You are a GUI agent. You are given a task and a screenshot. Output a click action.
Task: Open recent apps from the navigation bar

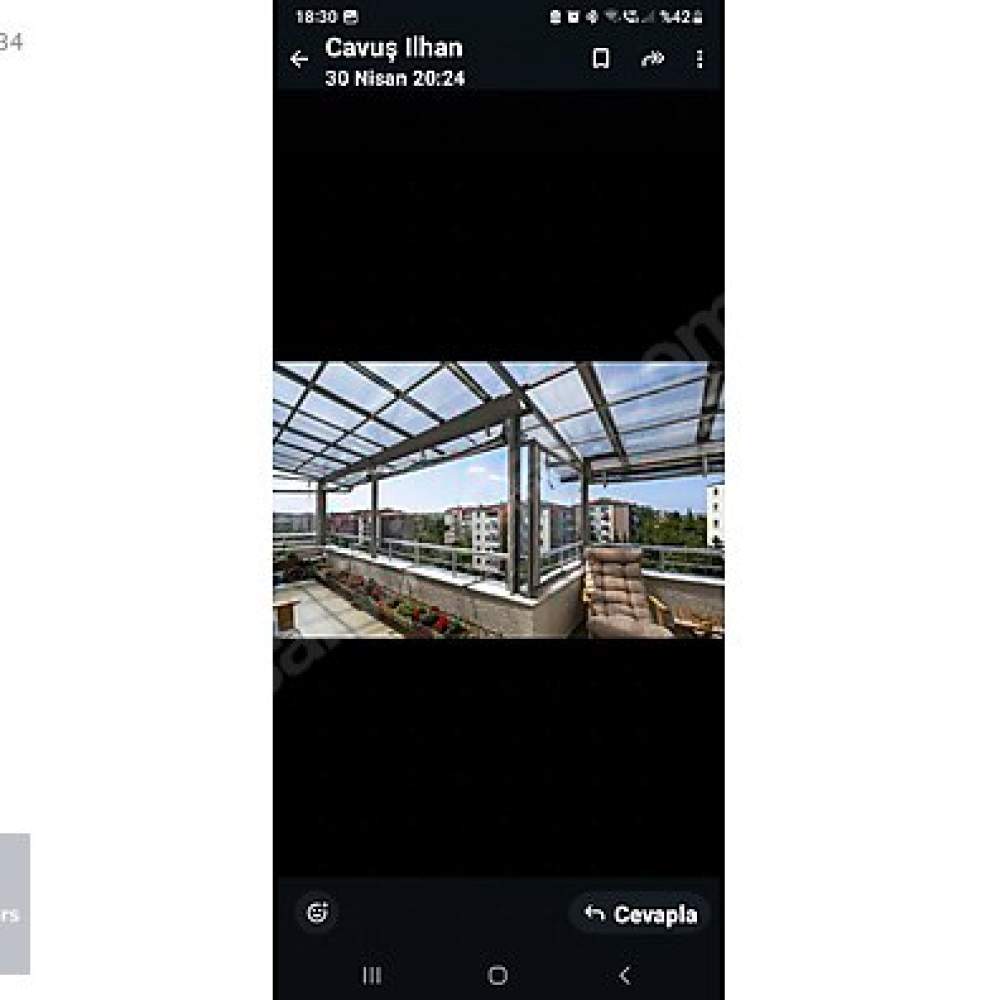click(x=372, y=975)
